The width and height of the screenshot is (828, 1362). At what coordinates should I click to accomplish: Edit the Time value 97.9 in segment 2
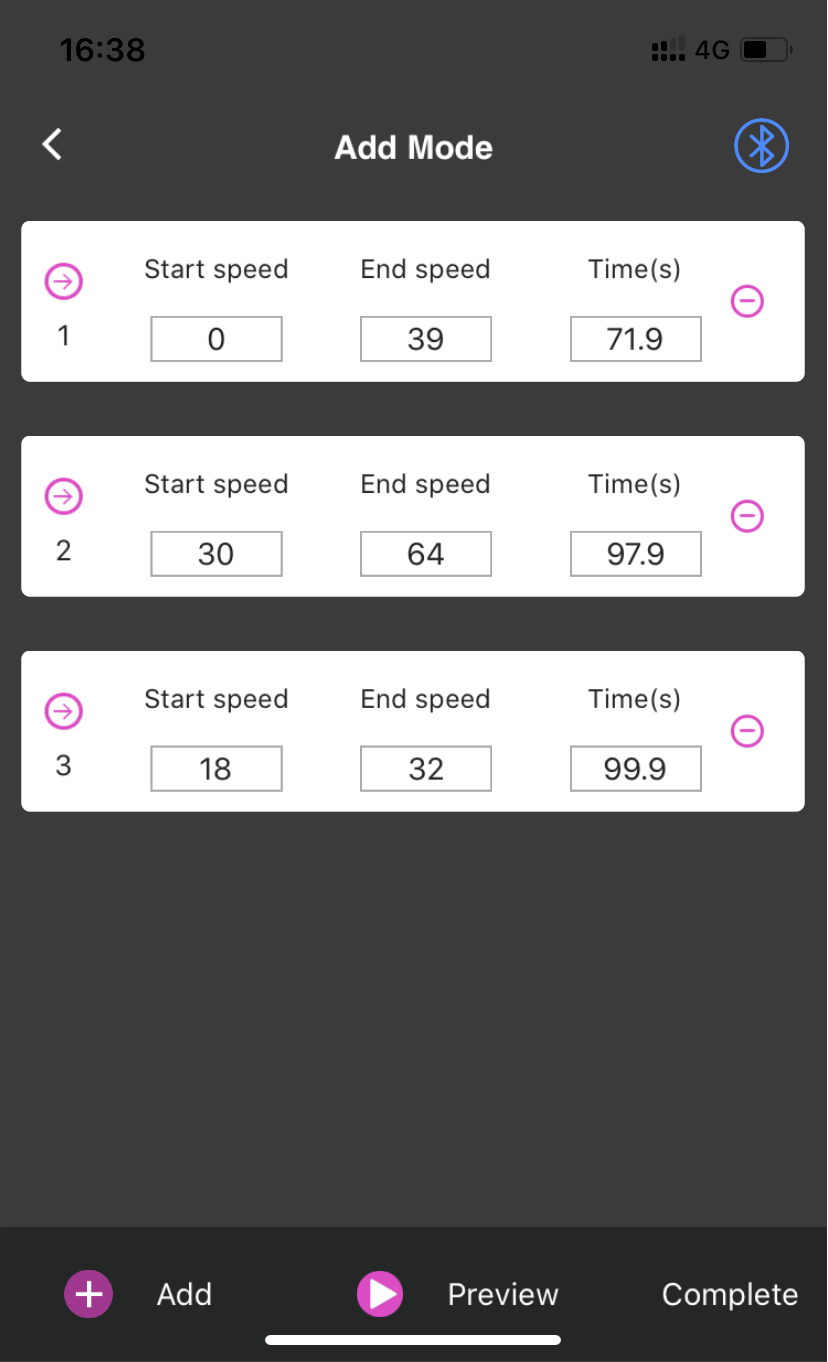click(x=635, y=553)
